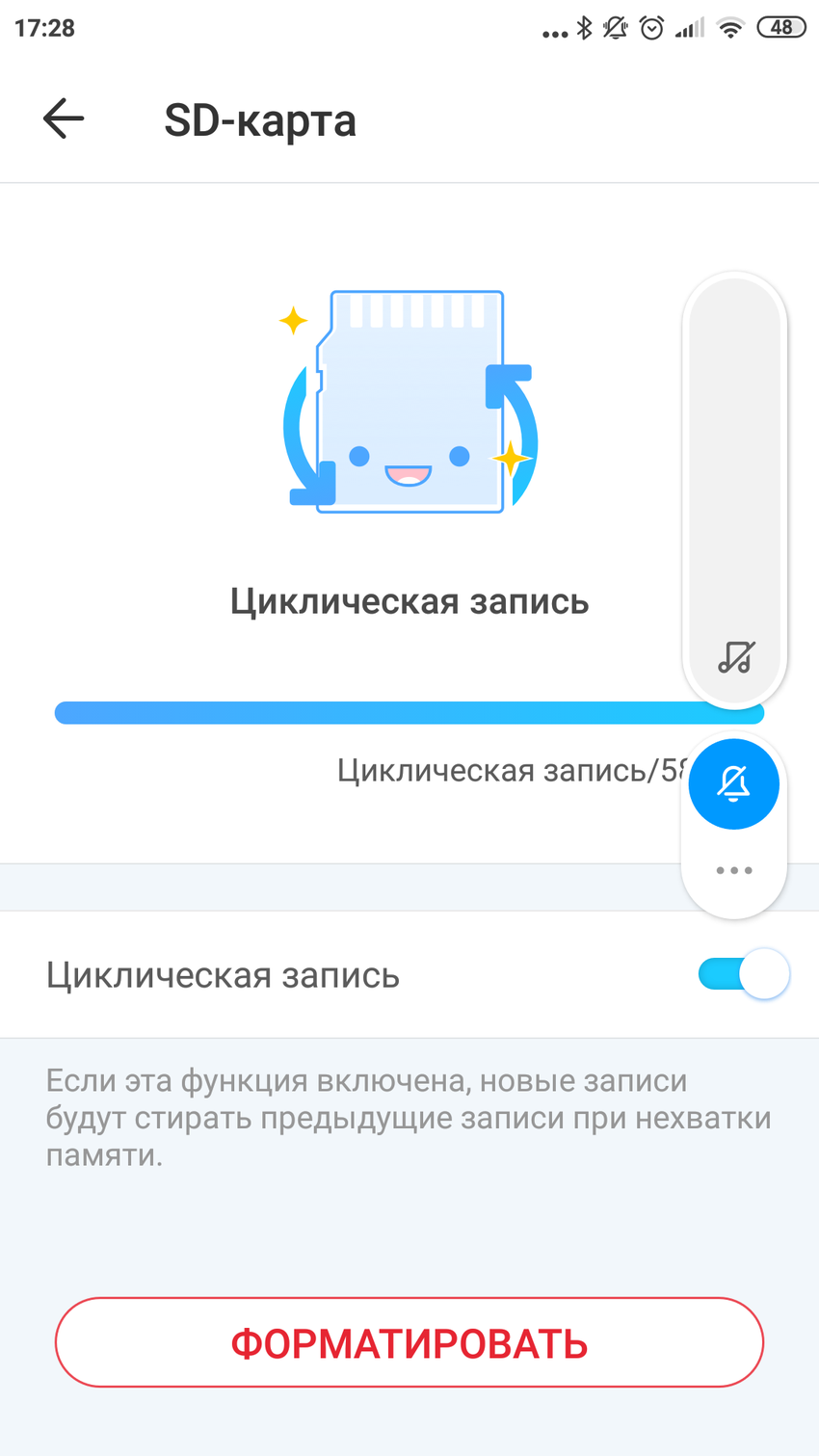This screenshot has width=819, height=1456.
Task: Tap the ФОРМАТИРОВАТЬ button
Action: [409, 1342]
